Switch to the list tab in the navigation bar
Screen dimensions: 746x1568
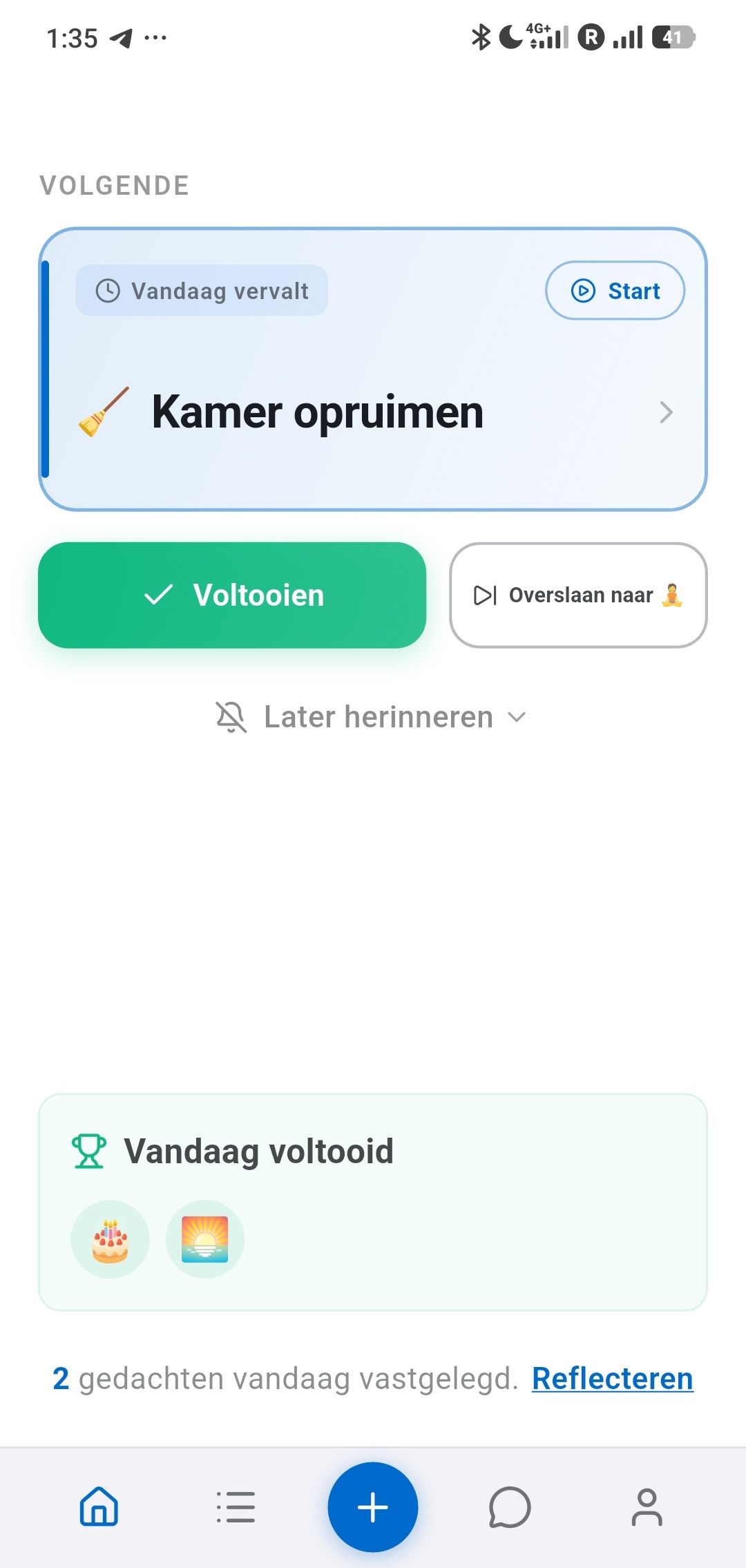point(235,1508)
